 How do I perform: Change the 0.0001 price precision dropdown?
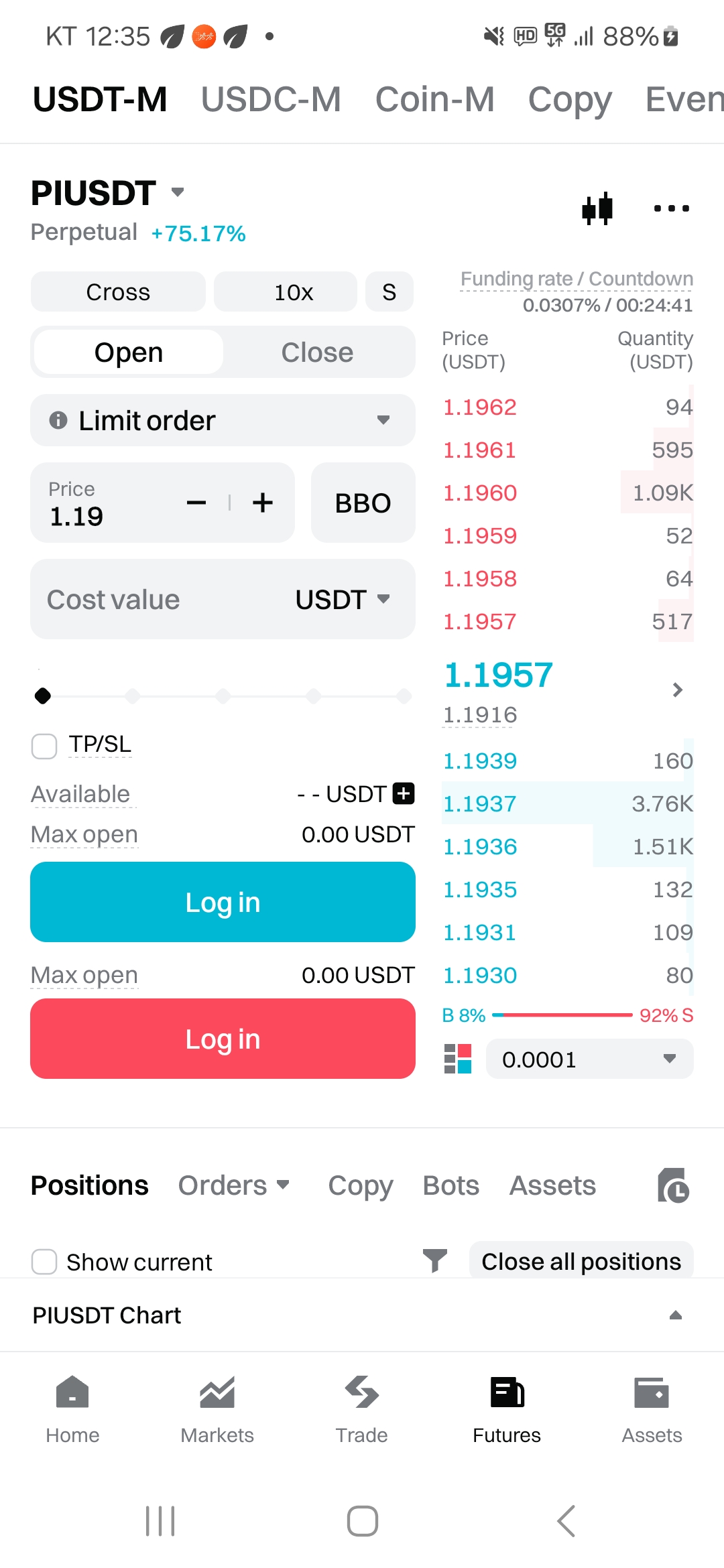[590, 1059]
